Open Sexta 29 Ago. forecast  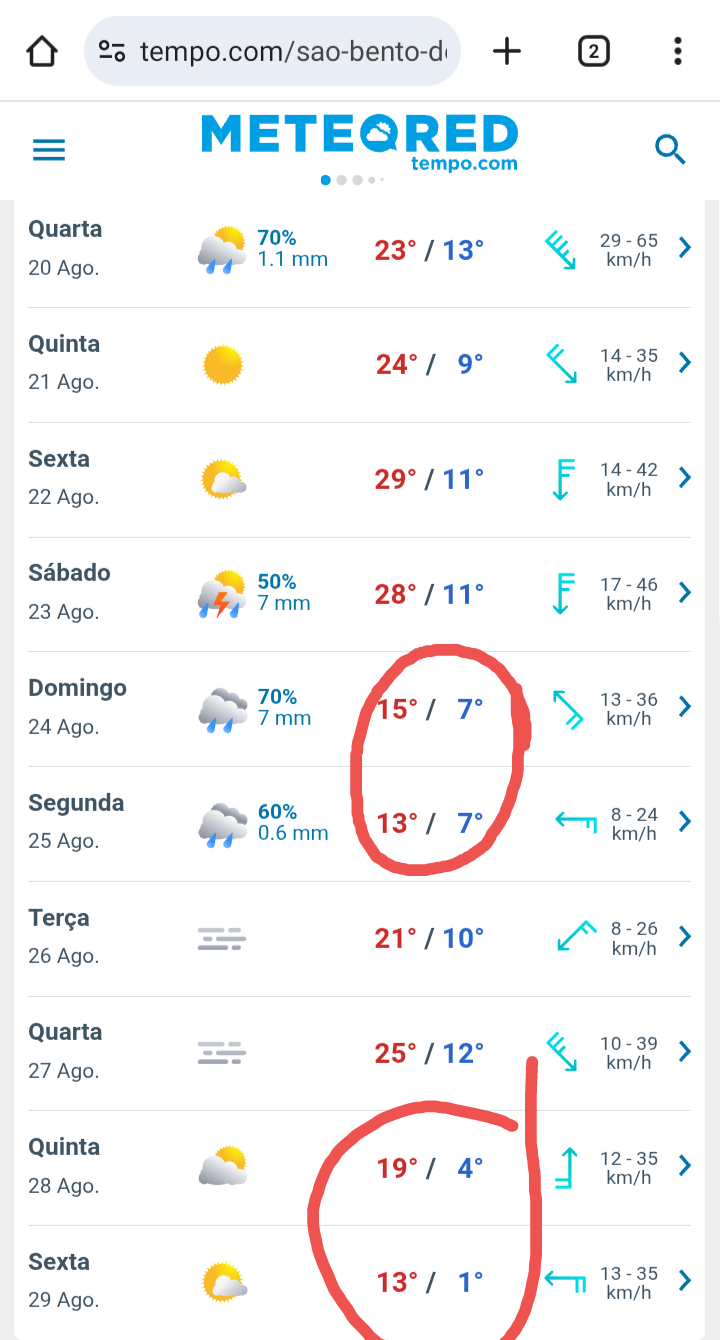pos(684,1281)
